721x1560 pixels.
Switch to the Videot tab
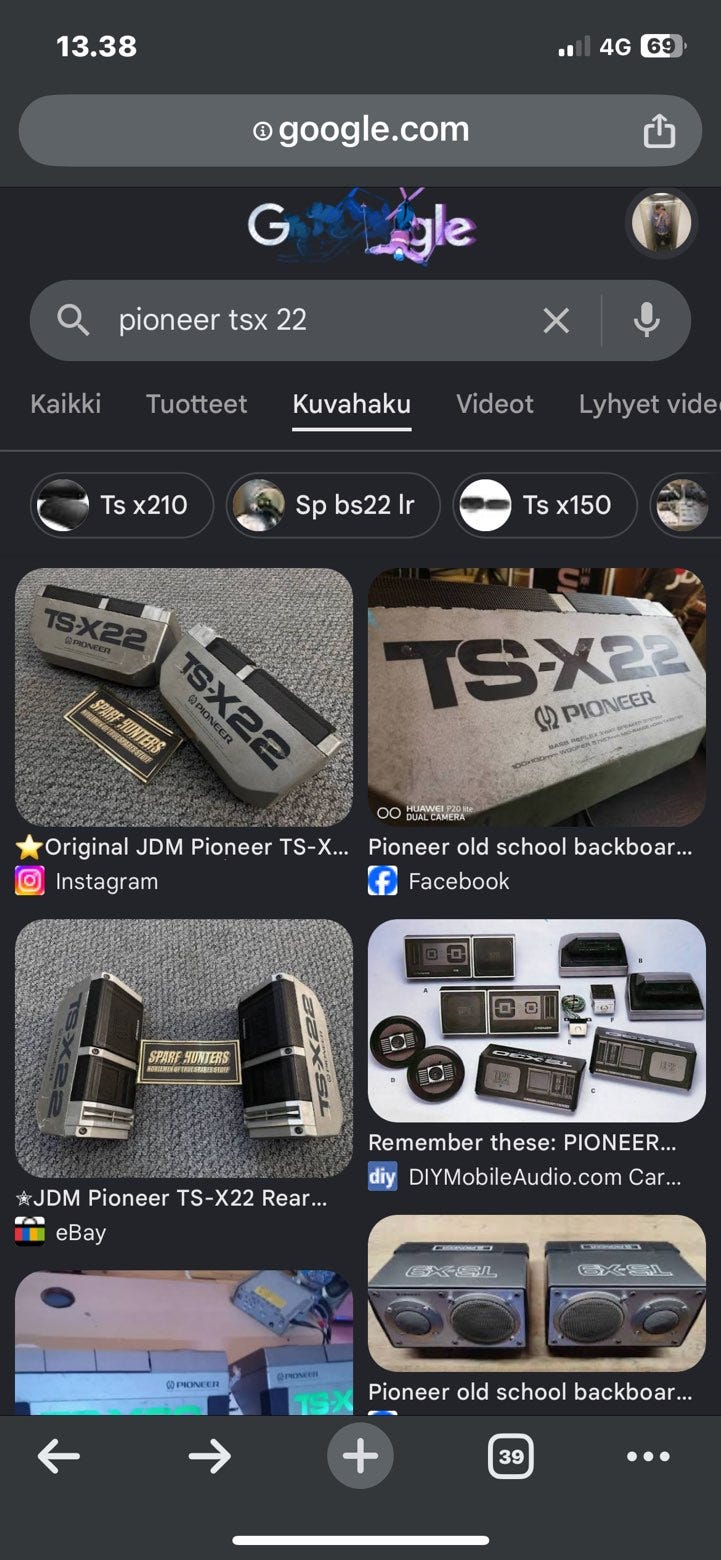[x=495, y=404]
